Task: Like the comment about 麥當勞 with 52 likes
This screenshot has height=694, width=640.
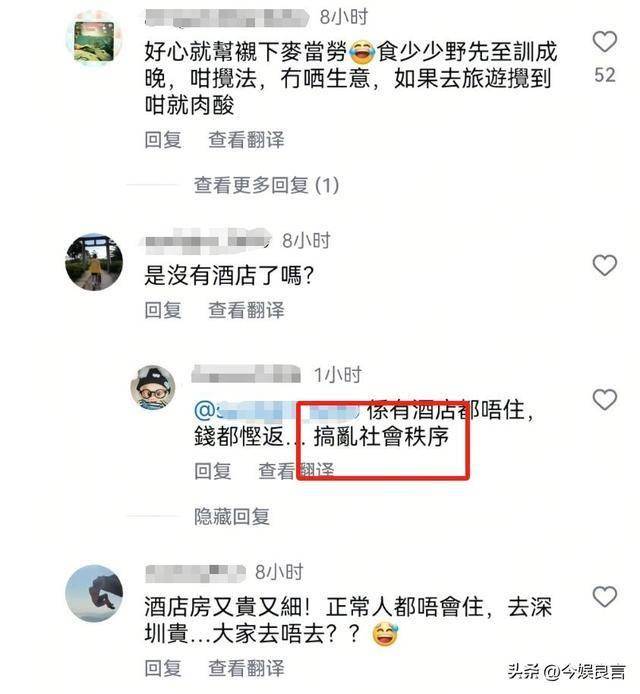Action: [605, 42]
